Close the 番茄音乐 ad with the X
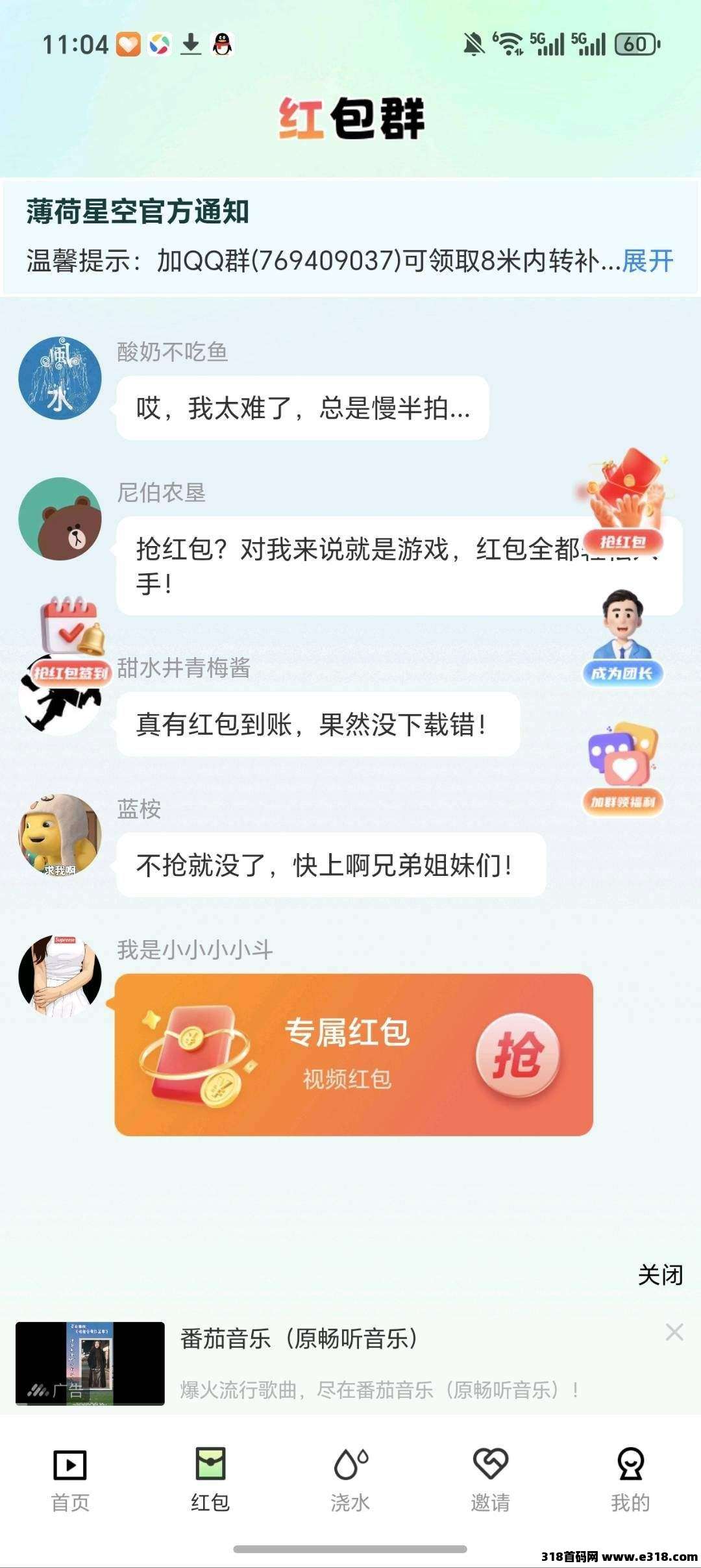Screen dimensions: 701x1568 tap(674, 1332)
